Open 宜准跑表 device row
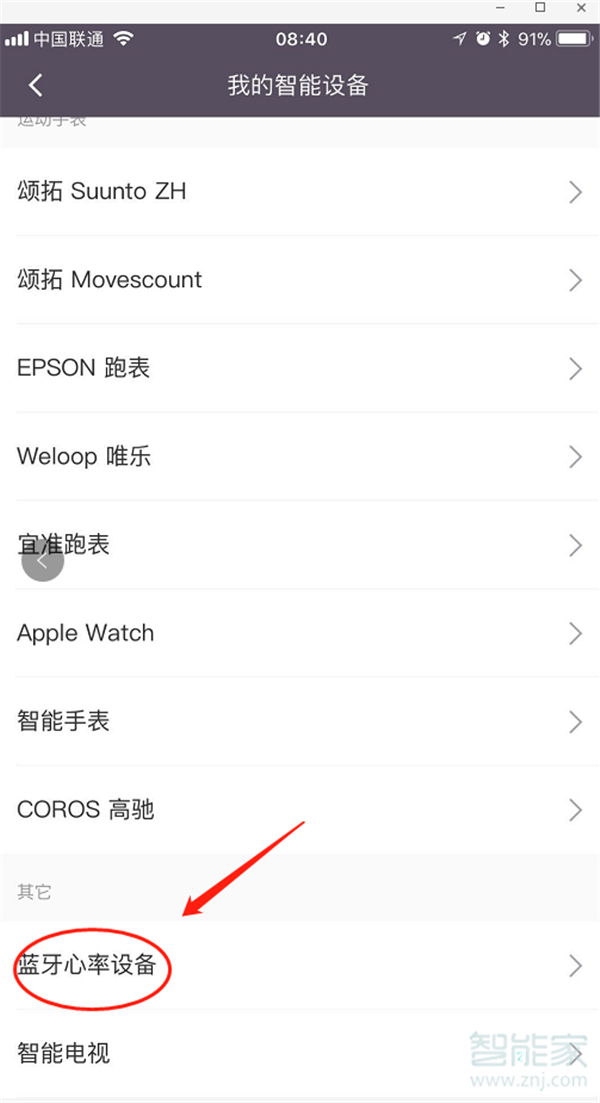This screenshot has height=1103, width=600. pos(300,545)
